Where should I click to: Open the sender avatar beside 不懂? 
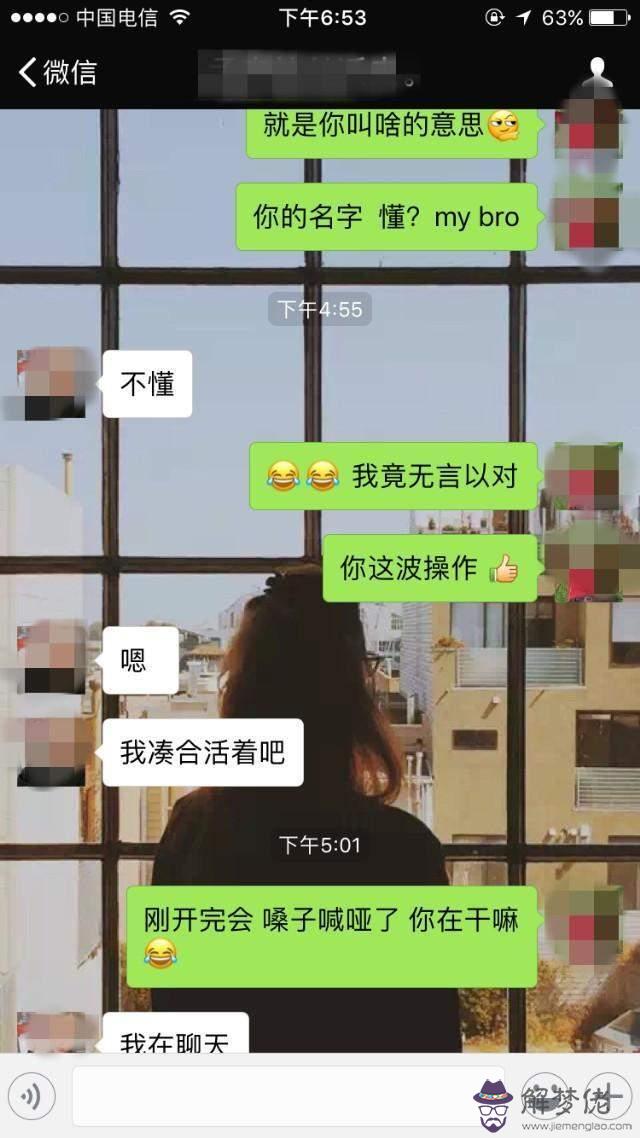coord(52,383)
